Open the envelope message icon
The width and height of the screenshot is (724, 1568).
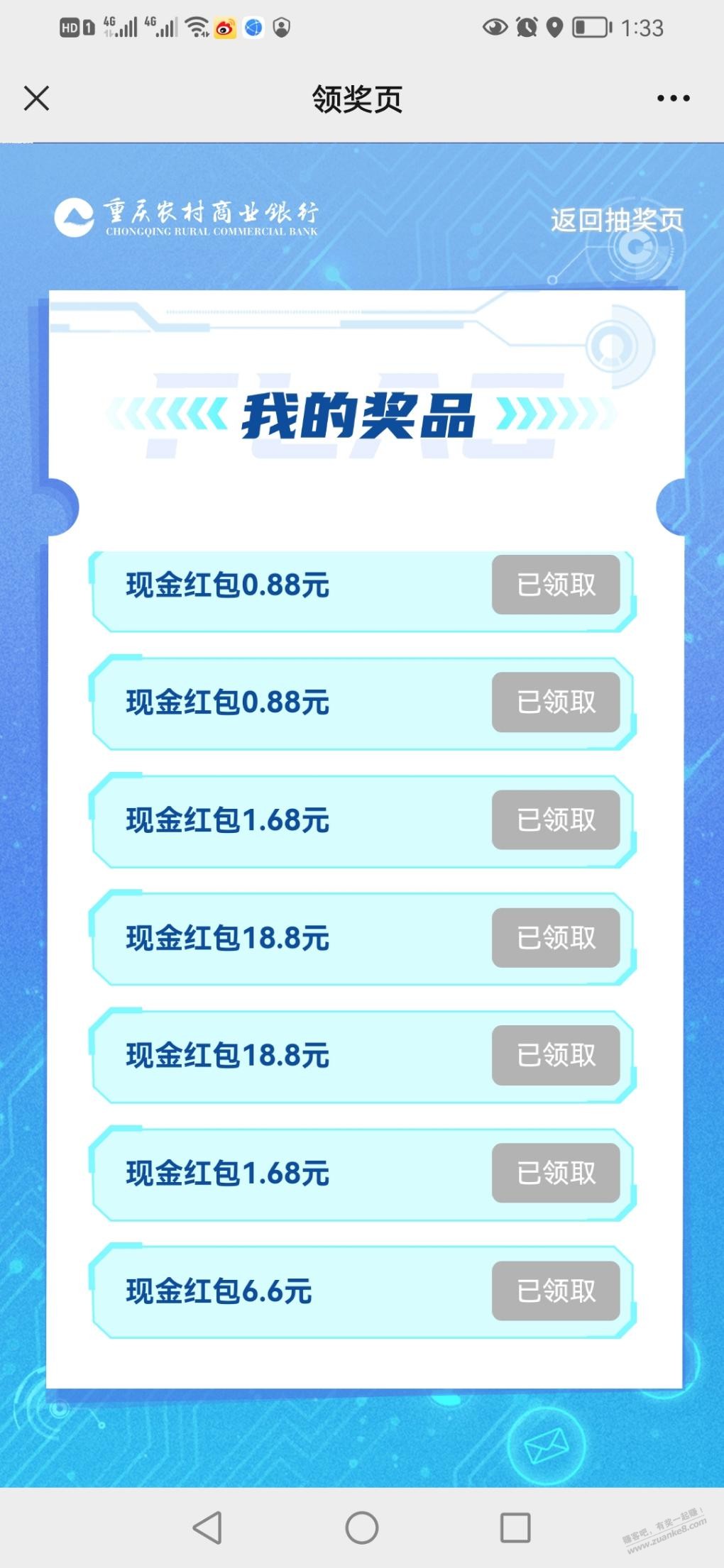547,1445
